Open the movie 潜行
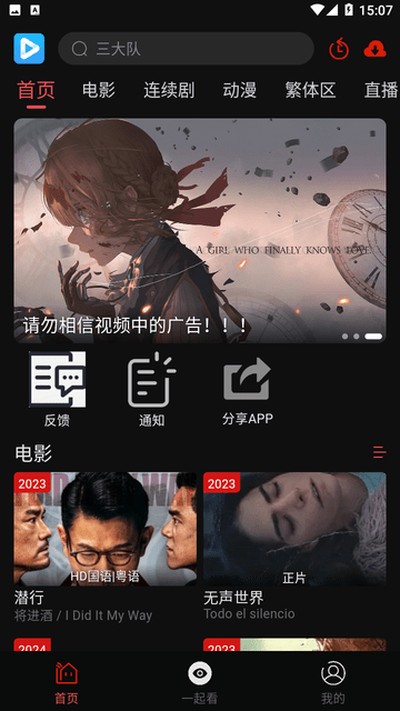The image size is (400, 711). [x=105, y=547]
